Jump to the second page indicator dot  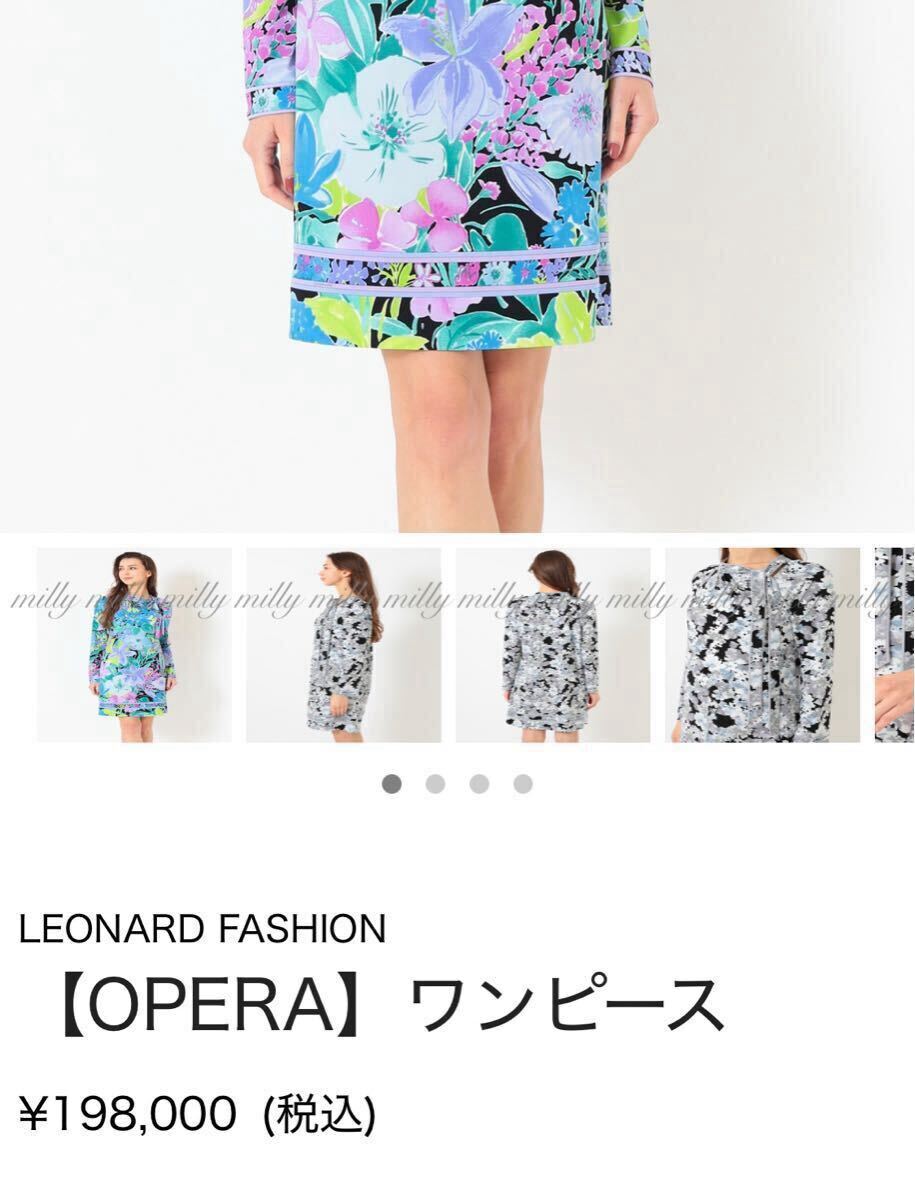[435, 784]
